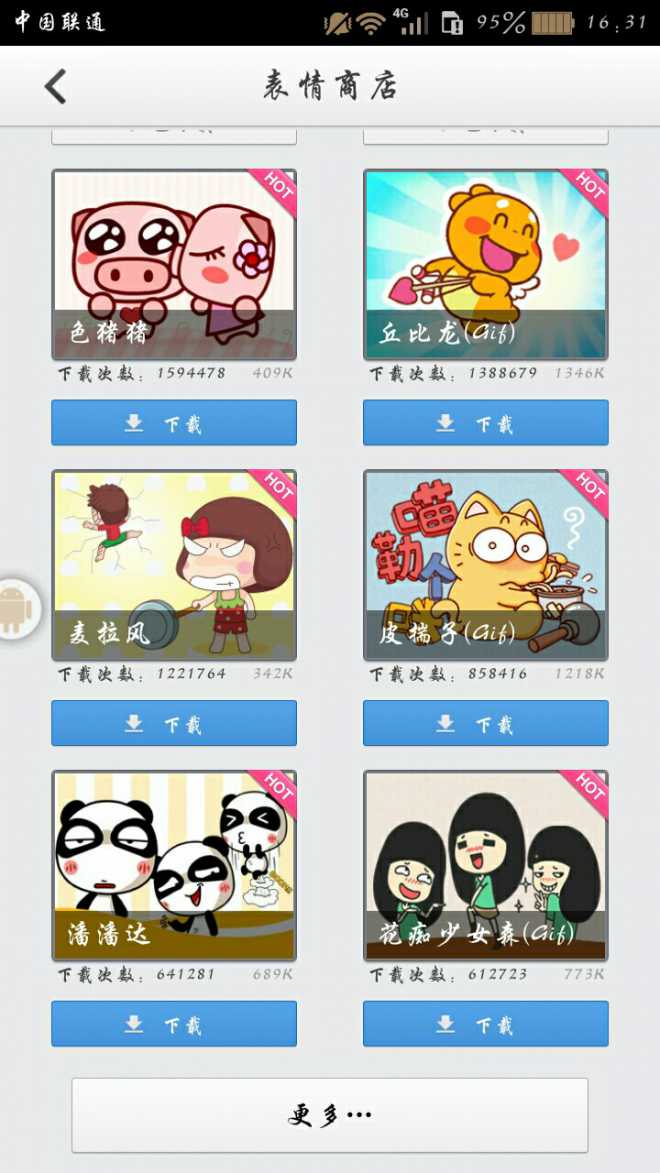The image size is (660, 1173).
Task: Open the 潘潘达 sticker pack
Action: 174,866
